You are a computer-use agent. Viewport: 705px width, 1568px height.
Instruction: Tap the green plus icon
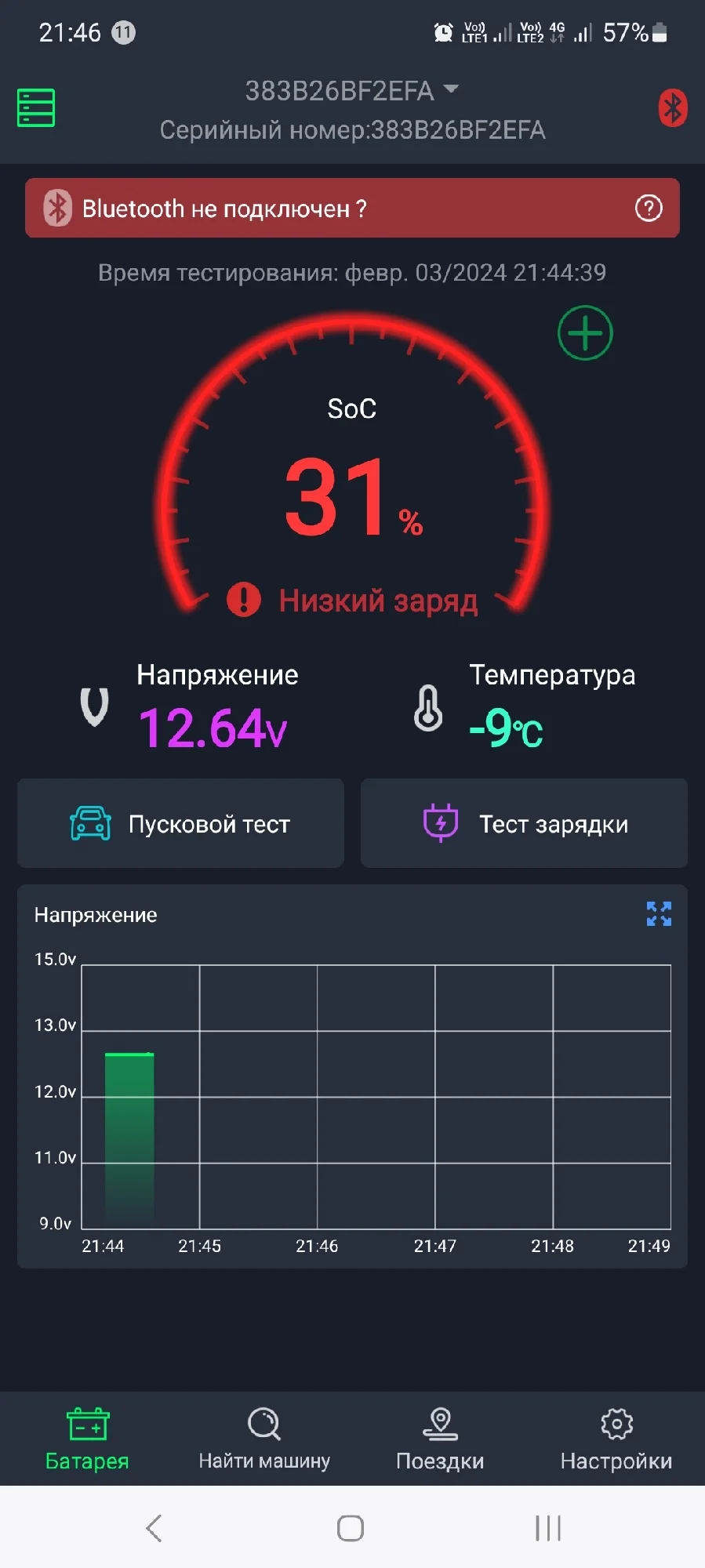pos(585,333)
